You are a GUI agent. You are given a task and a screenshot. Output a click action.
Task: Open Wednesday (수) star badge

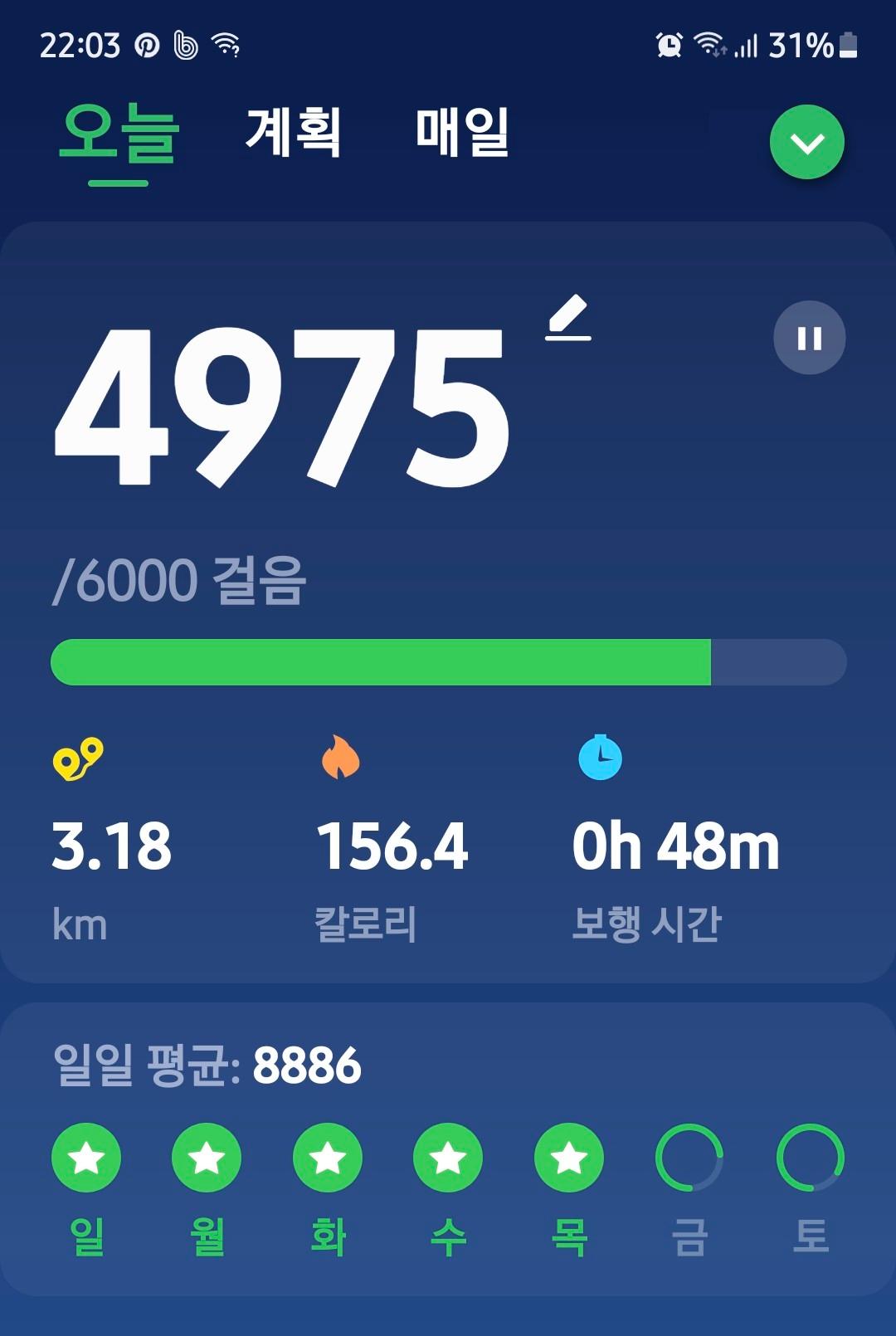pyautogui.click(x=448, y=1158)
